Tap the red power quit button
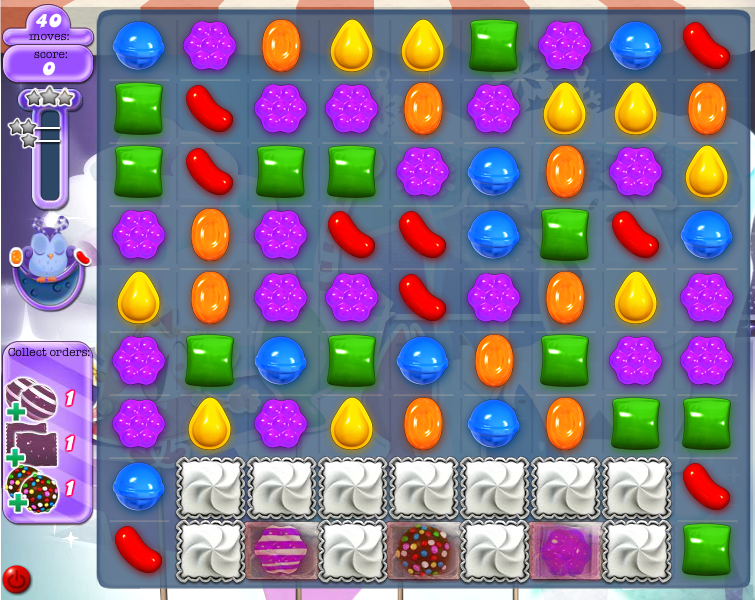The height and width of the screenshot is (600, 755). pyautogui.click(x=16, y=579)
